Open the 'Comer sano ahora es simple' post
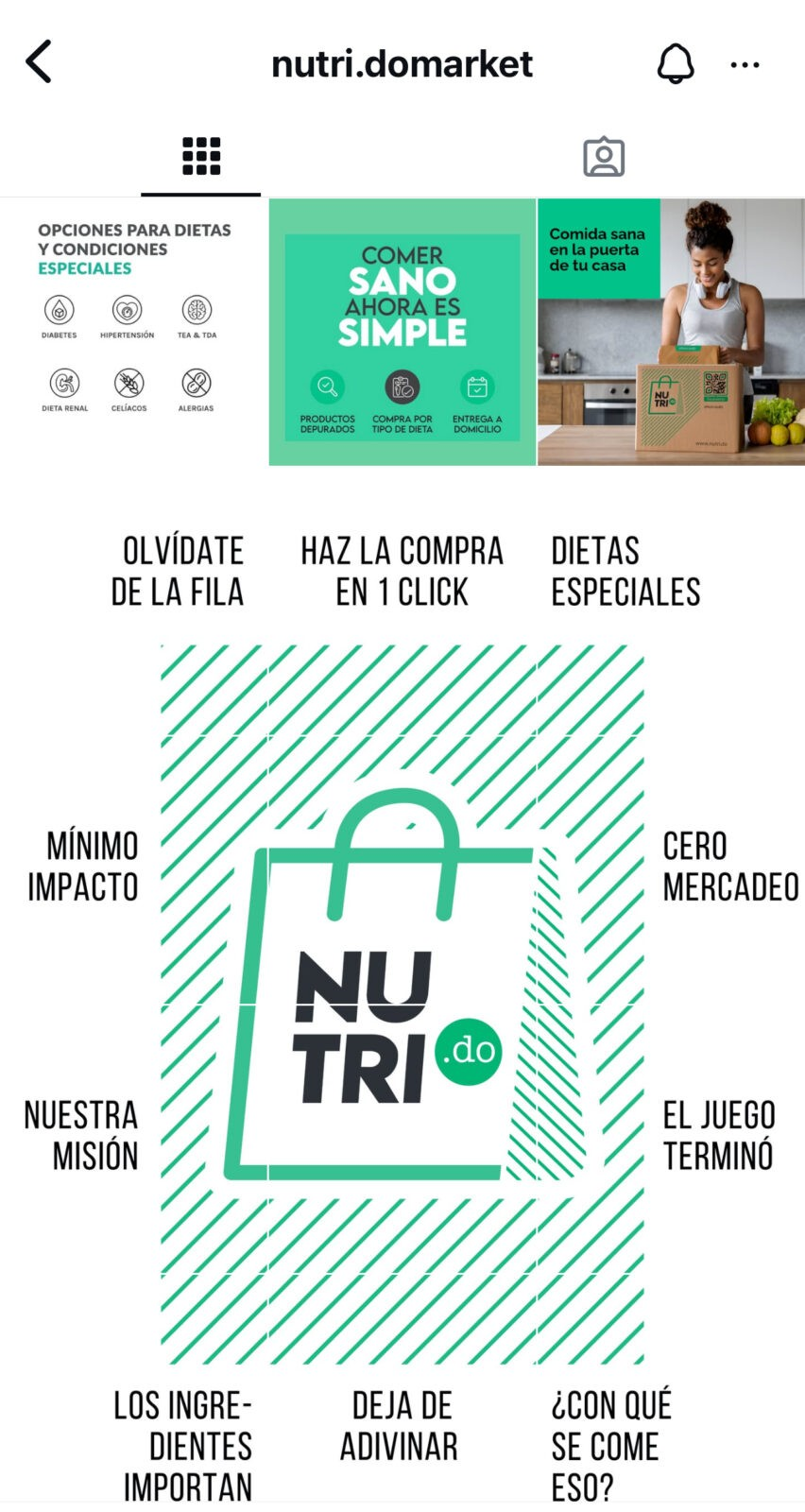 pyautogui.click(x=402, y=332)
